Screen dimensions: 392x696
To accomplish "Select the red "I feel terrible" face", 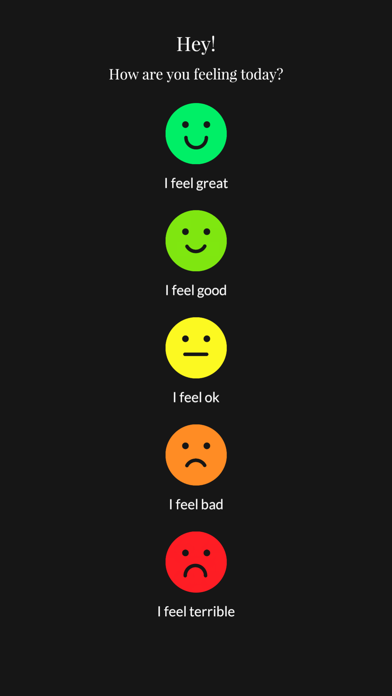I will pyautogui.click(x=196, y=562).
